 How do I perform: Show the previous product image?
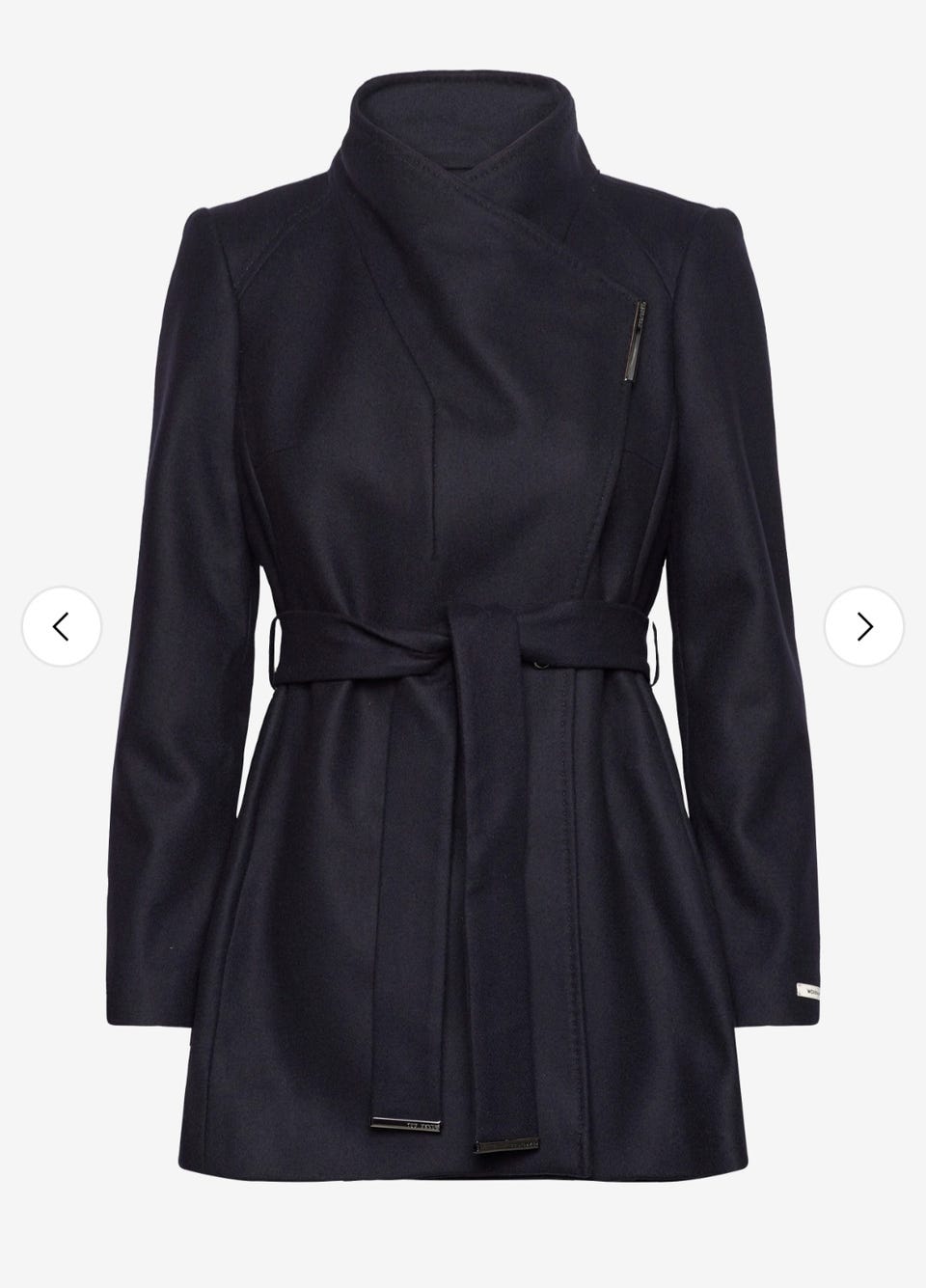pos(62,626)
